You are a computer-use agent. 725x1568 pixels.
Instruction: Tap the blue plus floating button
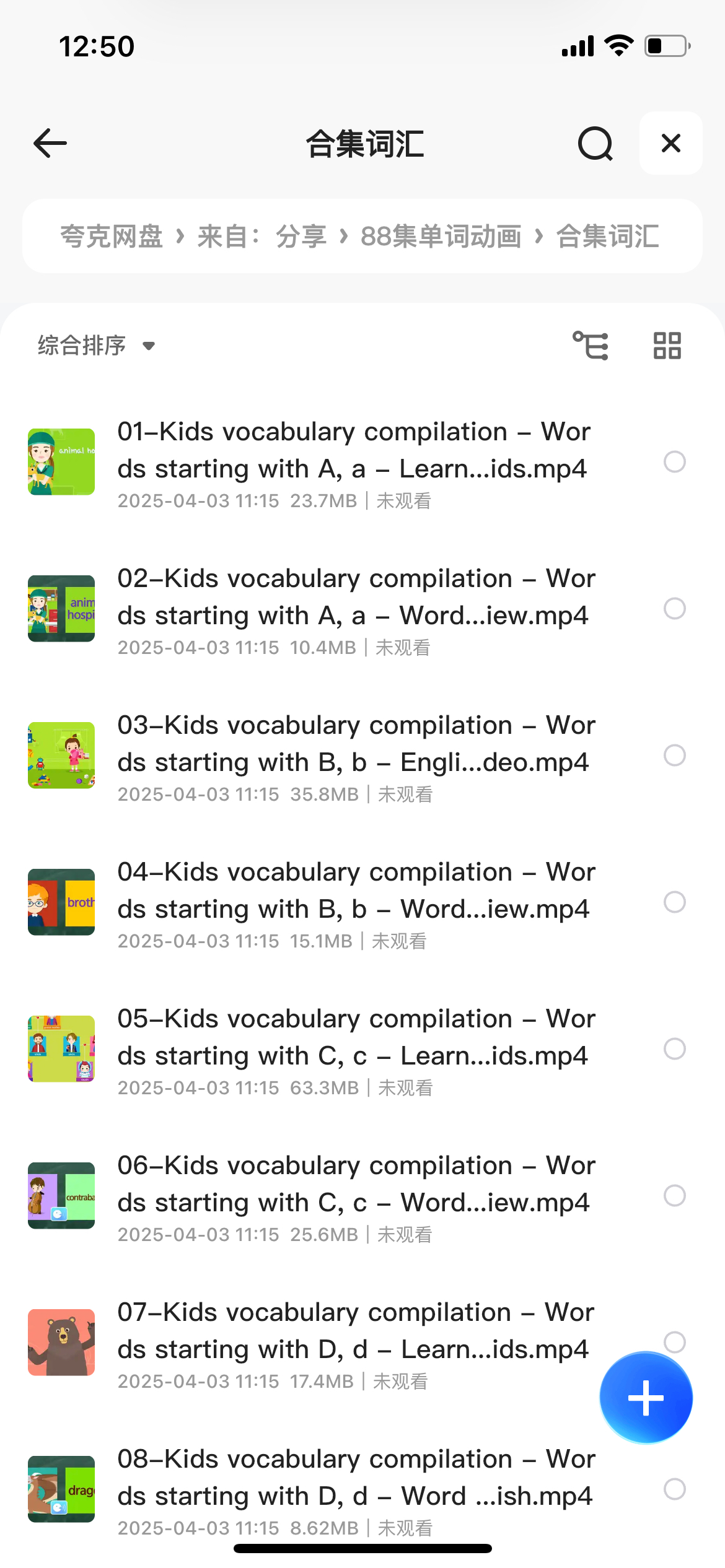646,1398
